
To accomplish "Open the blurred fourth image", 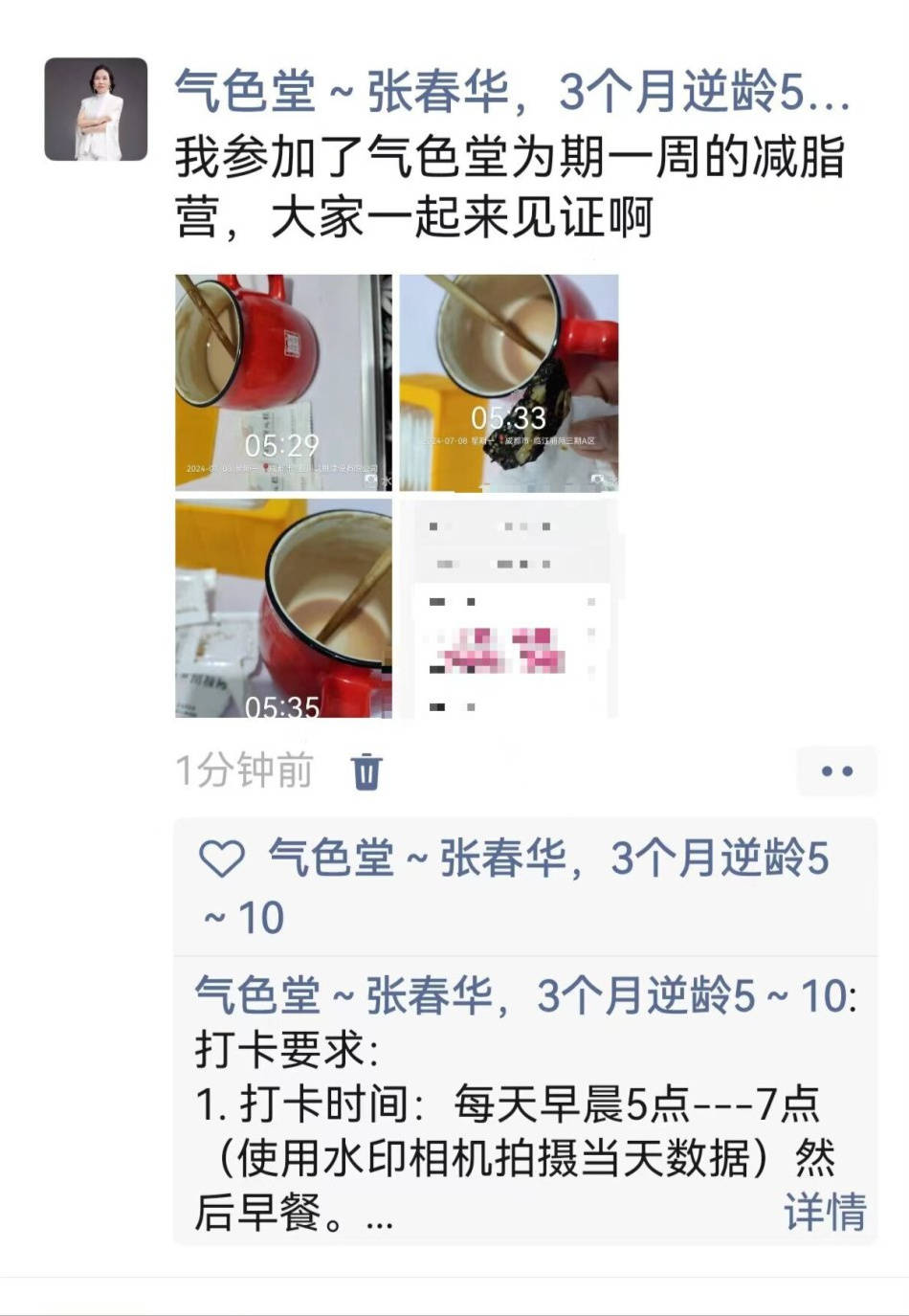I will 509,608.
